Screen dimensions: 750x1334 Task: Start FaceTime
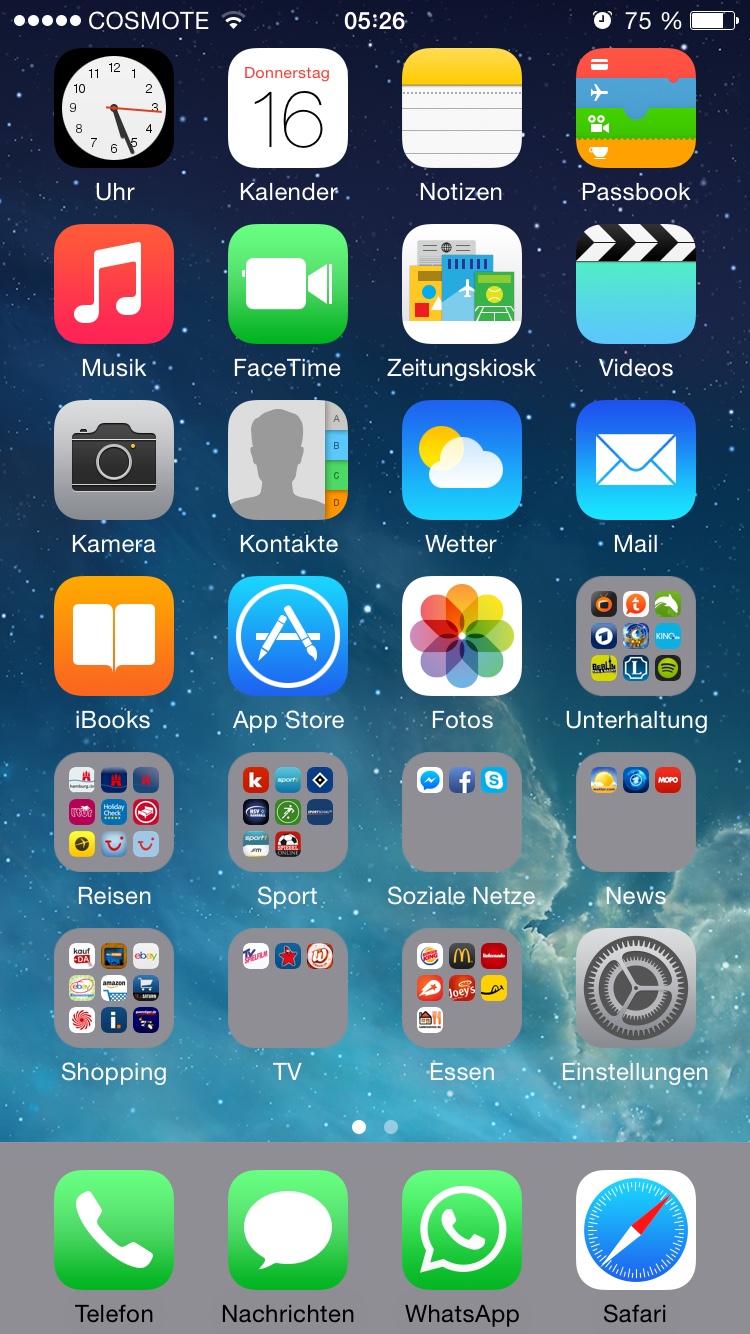[288, 284]
